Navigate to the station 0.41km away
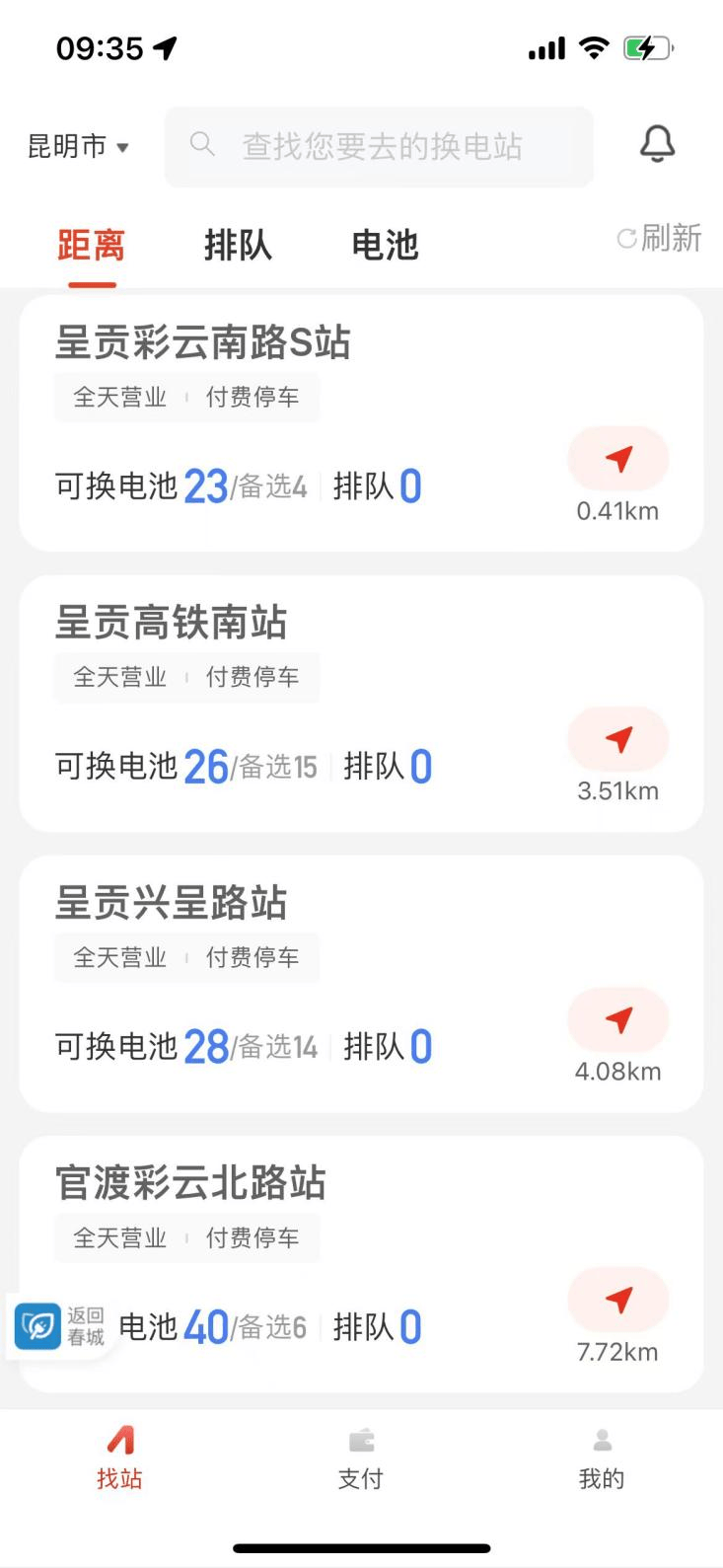 click(x=618, y=459)
